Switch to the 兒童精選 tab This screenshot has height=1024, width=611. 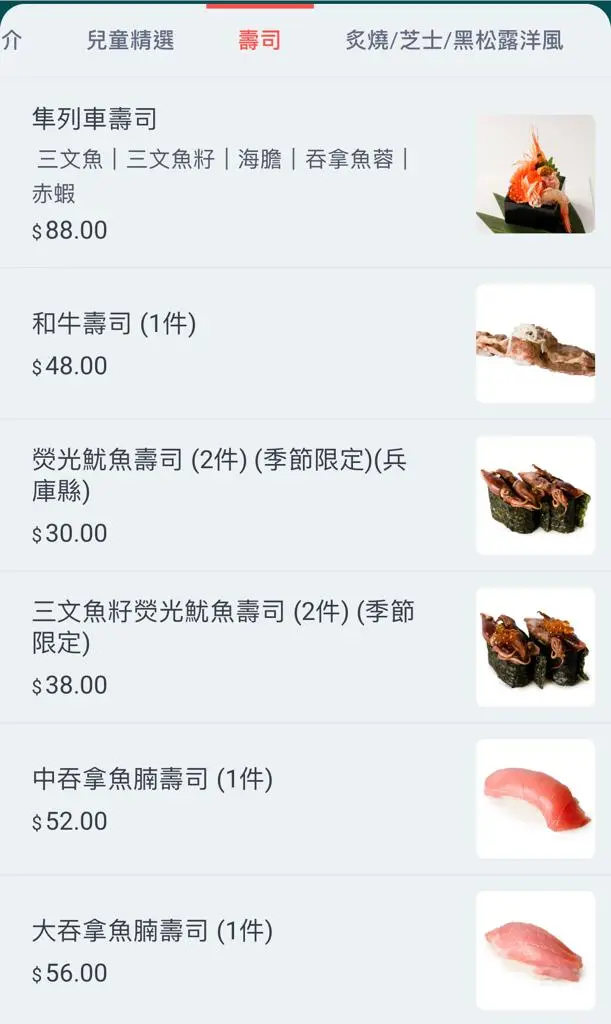(x=130, y=40)
